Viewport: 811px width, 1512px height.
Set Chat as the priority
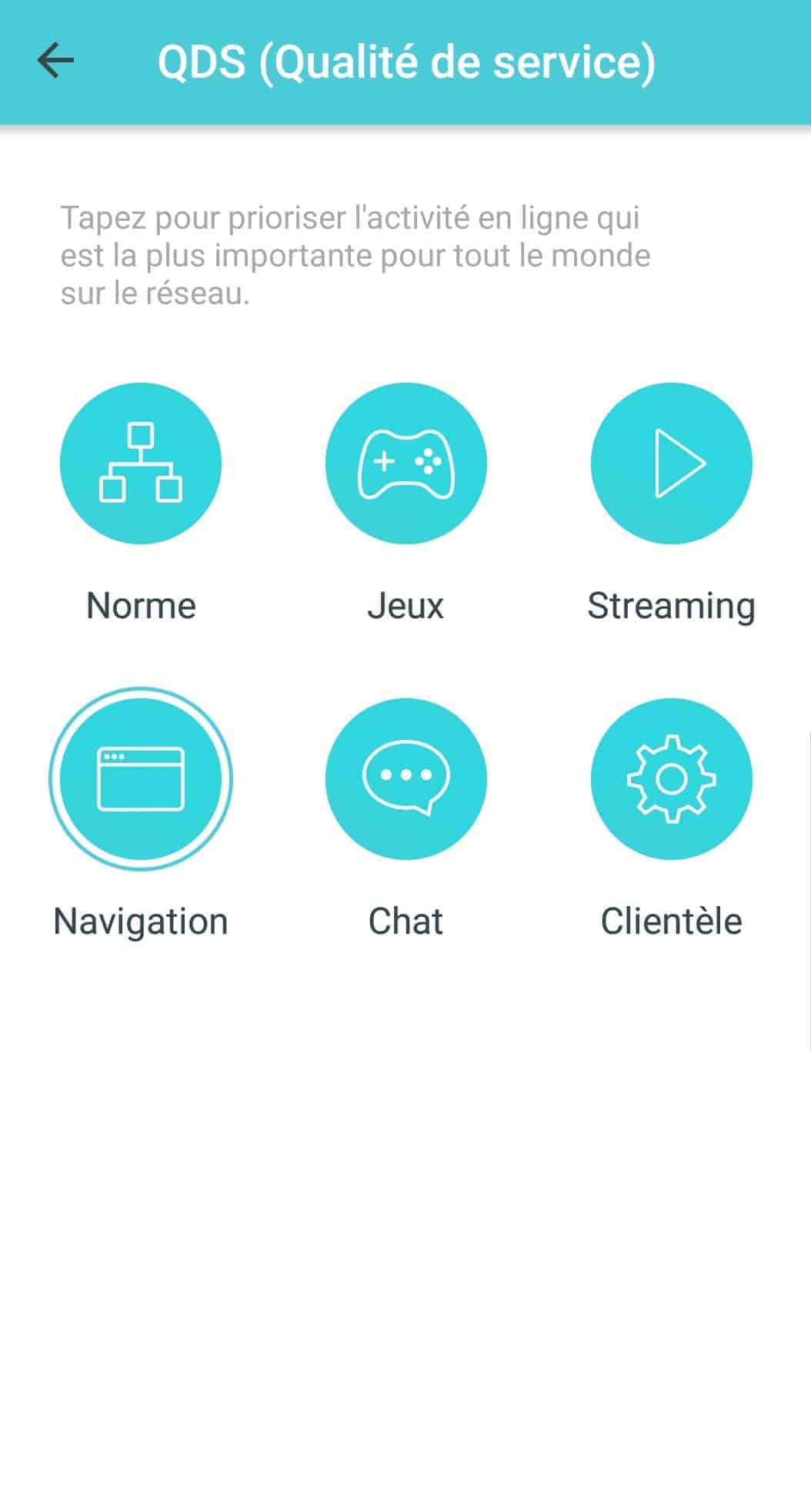click(405, 779)
